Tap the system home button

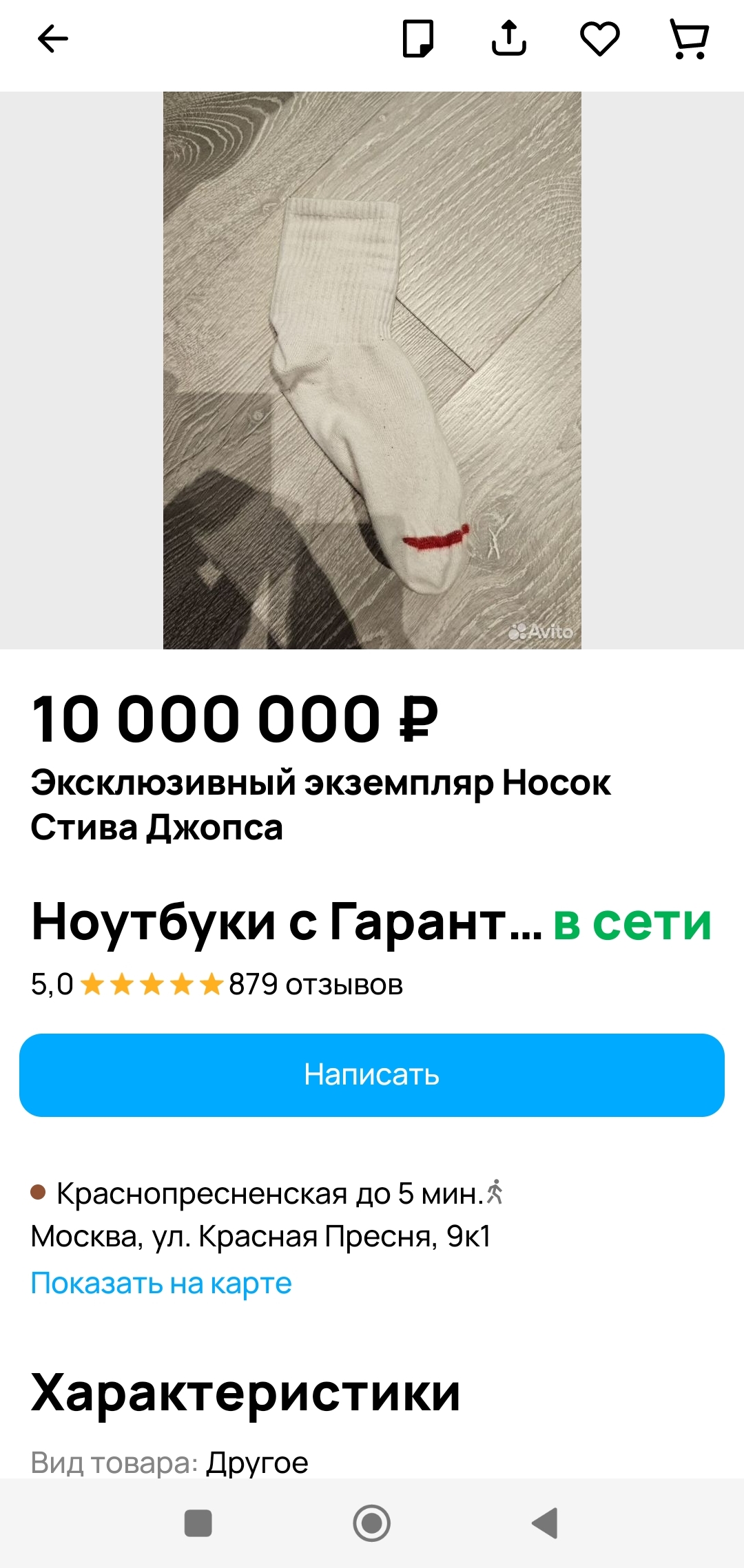(372, 1523)
